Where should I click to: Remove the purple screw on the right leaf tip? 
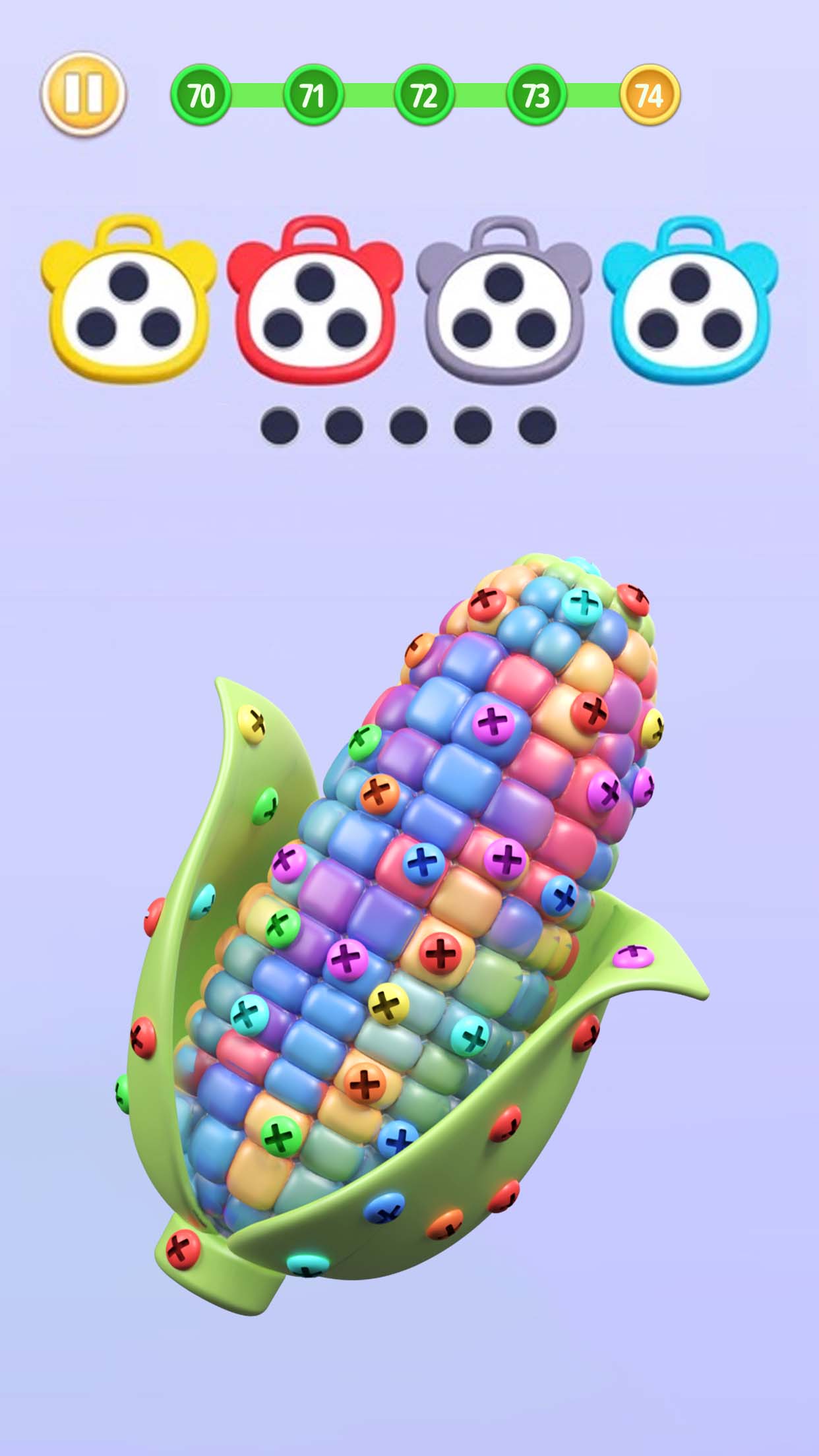(x=633, y=955)
